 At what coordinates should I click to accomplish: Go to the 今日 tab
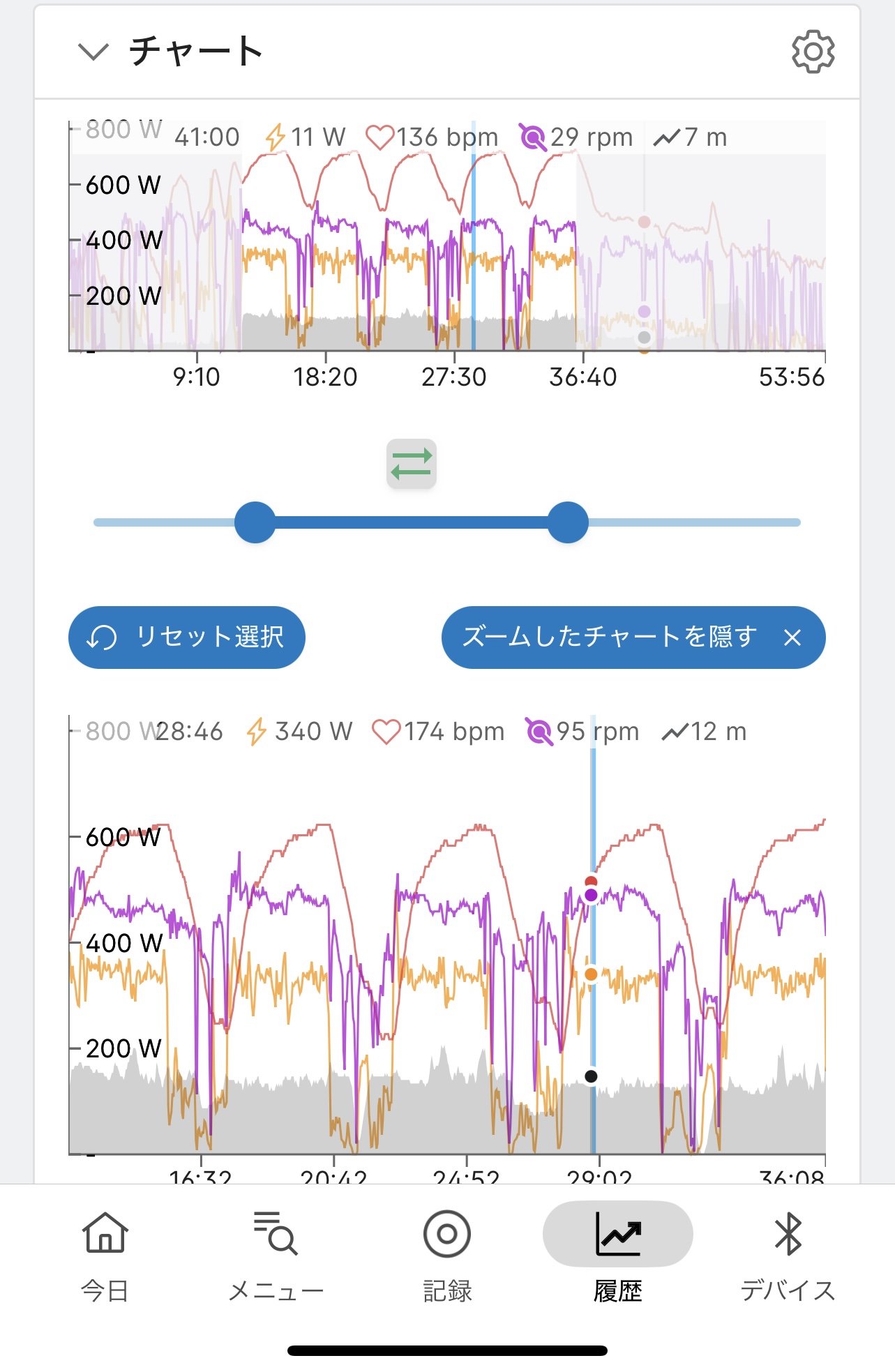[x=105, y=1257]
